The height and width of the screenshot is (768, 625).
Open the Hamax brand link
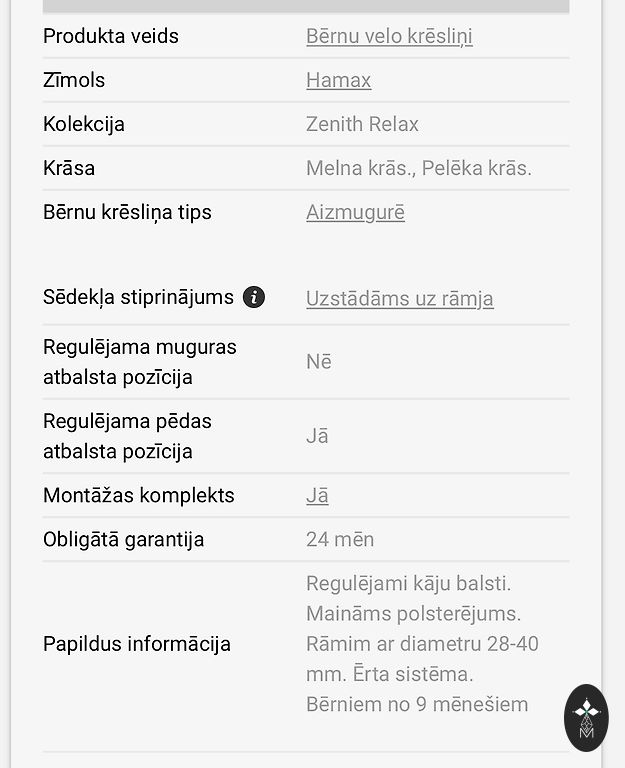click(x=338, y=80)
